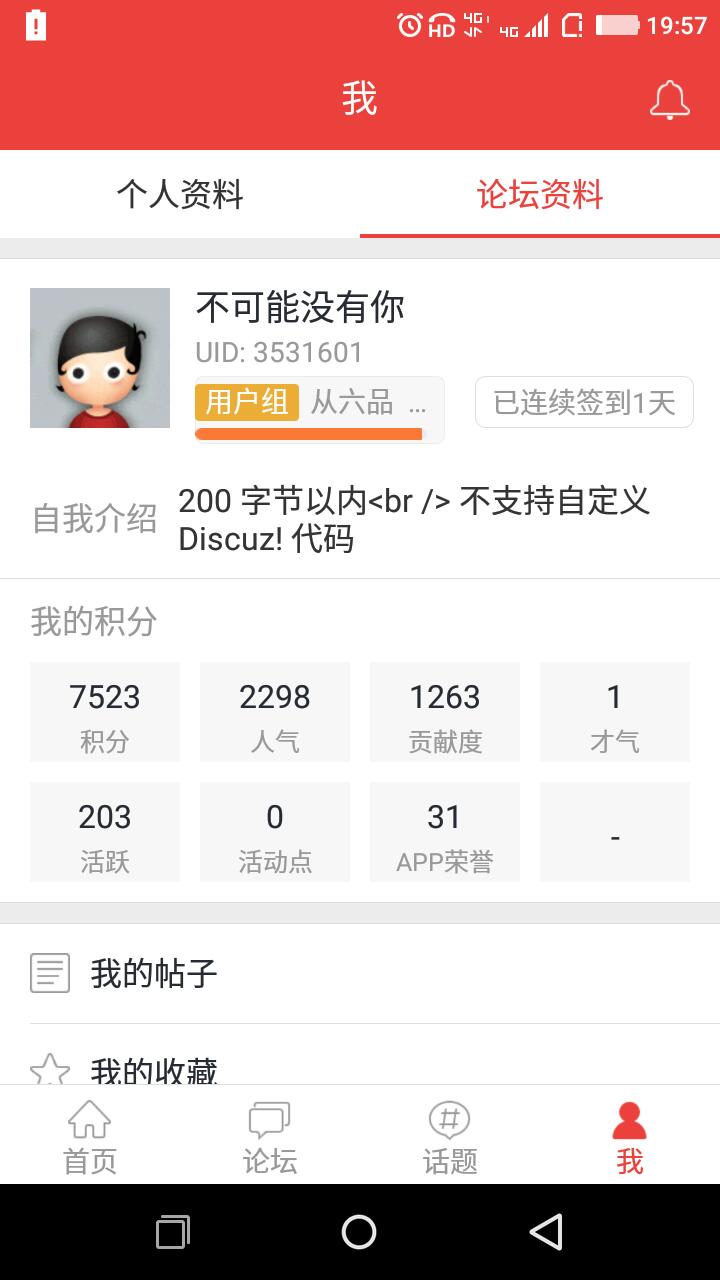Go to the 首页 home tab
Screen dimensions: 720x1280
click(x=90, y=1137)
